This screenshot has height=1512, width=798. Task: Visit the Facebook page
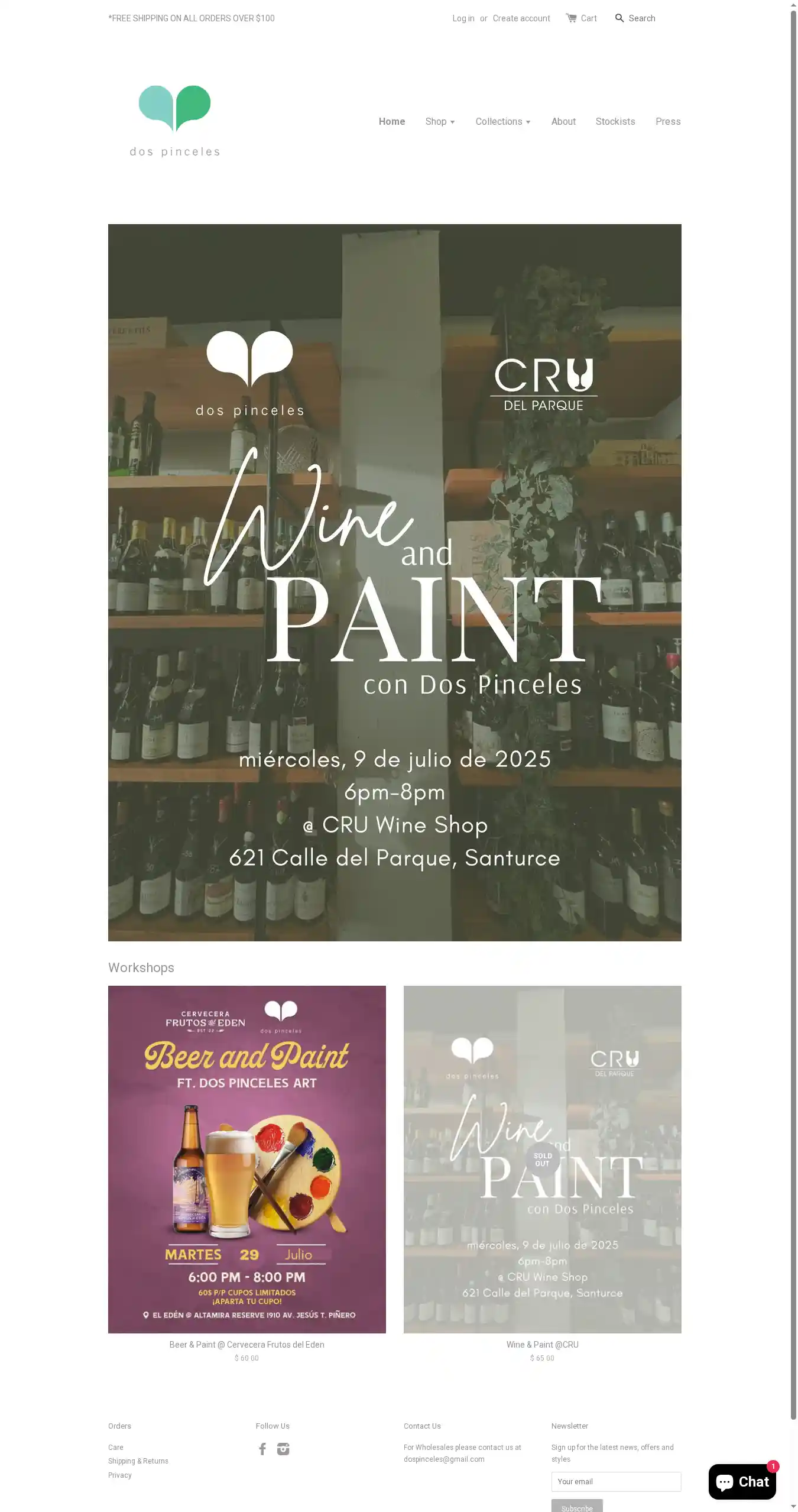[x=262, y=1449]
